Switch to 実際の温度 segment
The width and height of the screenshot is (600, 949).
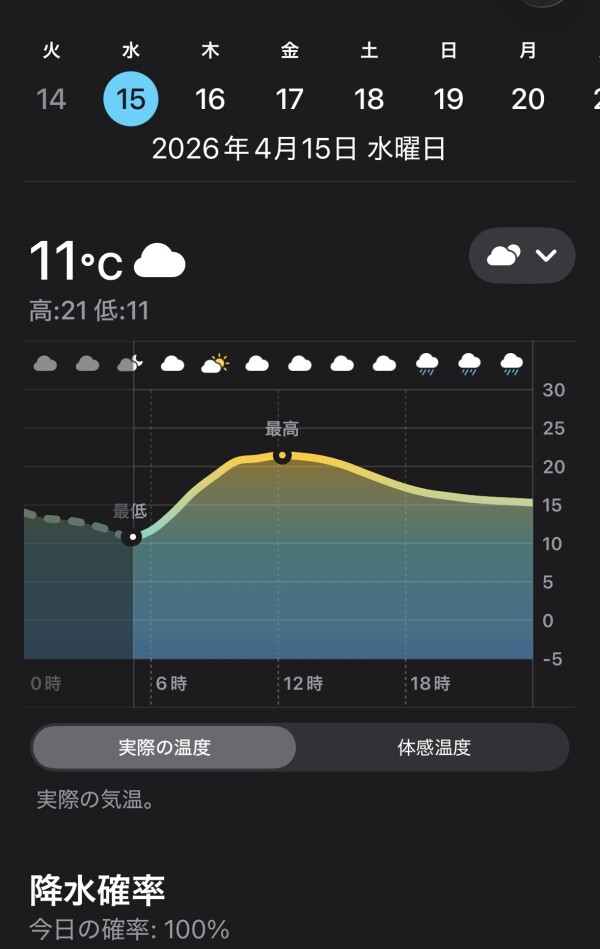(x=164, y=747)
